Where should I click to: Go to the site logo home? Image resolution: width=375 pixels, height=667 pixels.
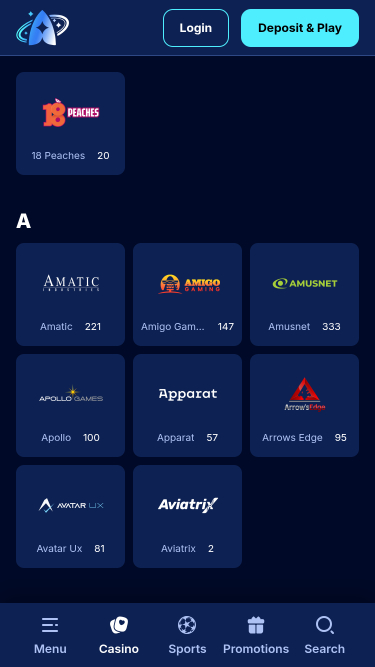pyautogui.click(x=43, y=28)
